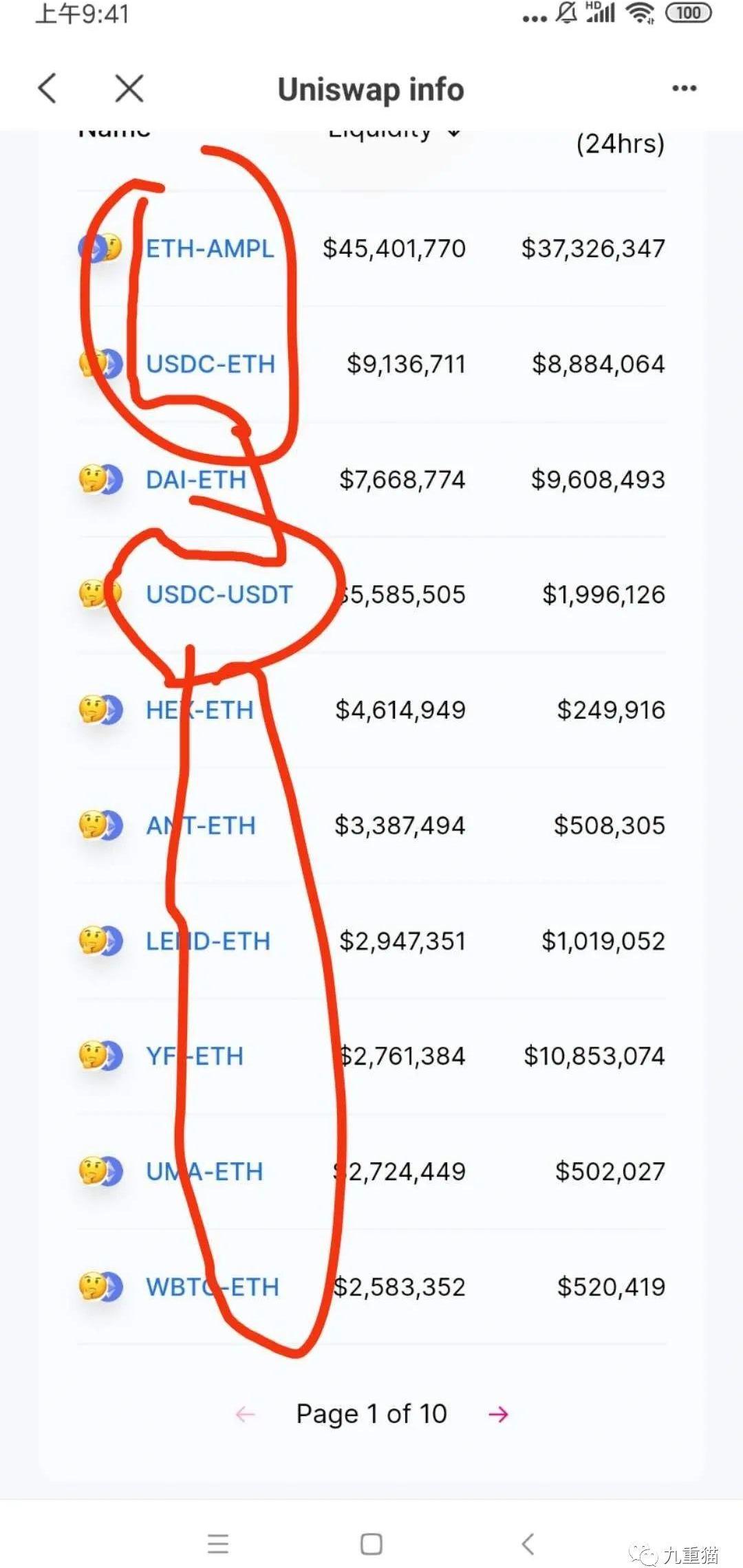
Task: Open the YFI-ETH pair
Action: click(x=195, y=1056)
